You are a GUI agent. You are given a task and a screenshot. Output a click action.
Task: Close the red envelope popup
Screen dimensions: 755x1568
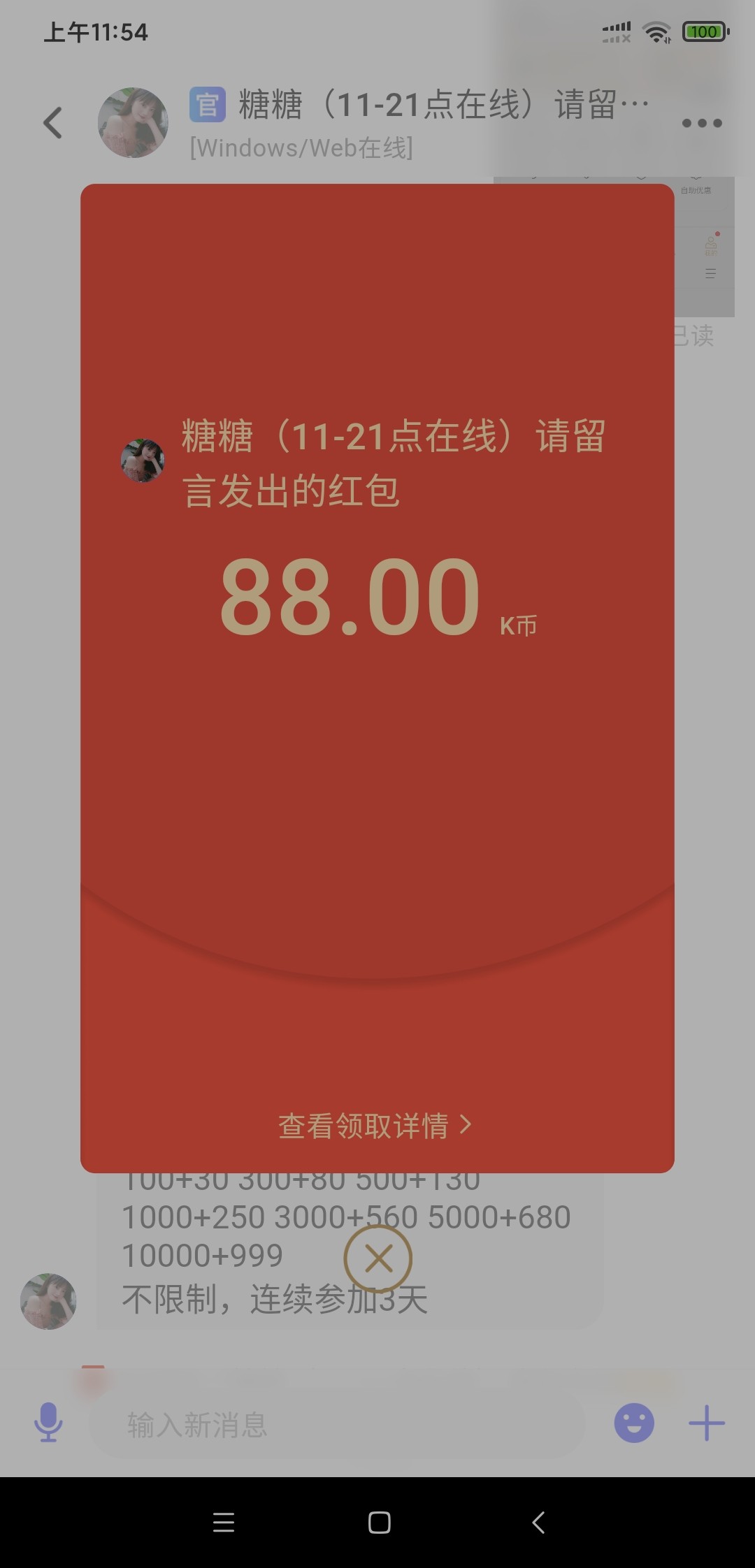coord(378,1258)
